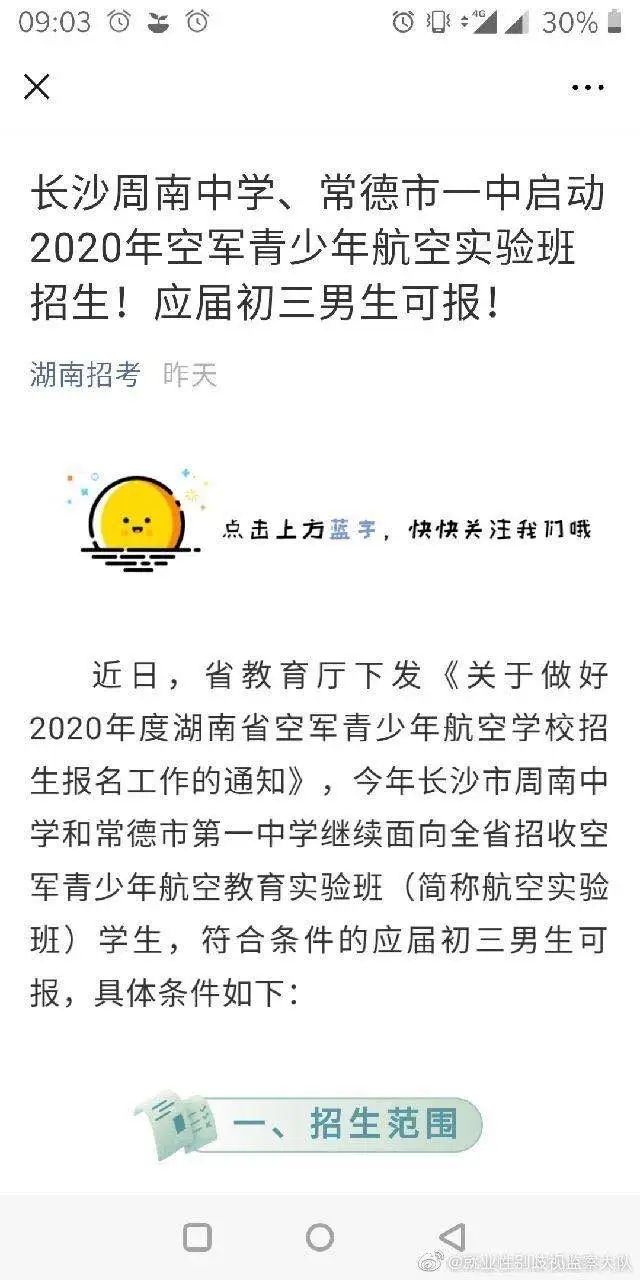The width and height of the screenshot is (640, 1280).
Task: Open the three-dot overflow menu
Action: tap(587, 88)
